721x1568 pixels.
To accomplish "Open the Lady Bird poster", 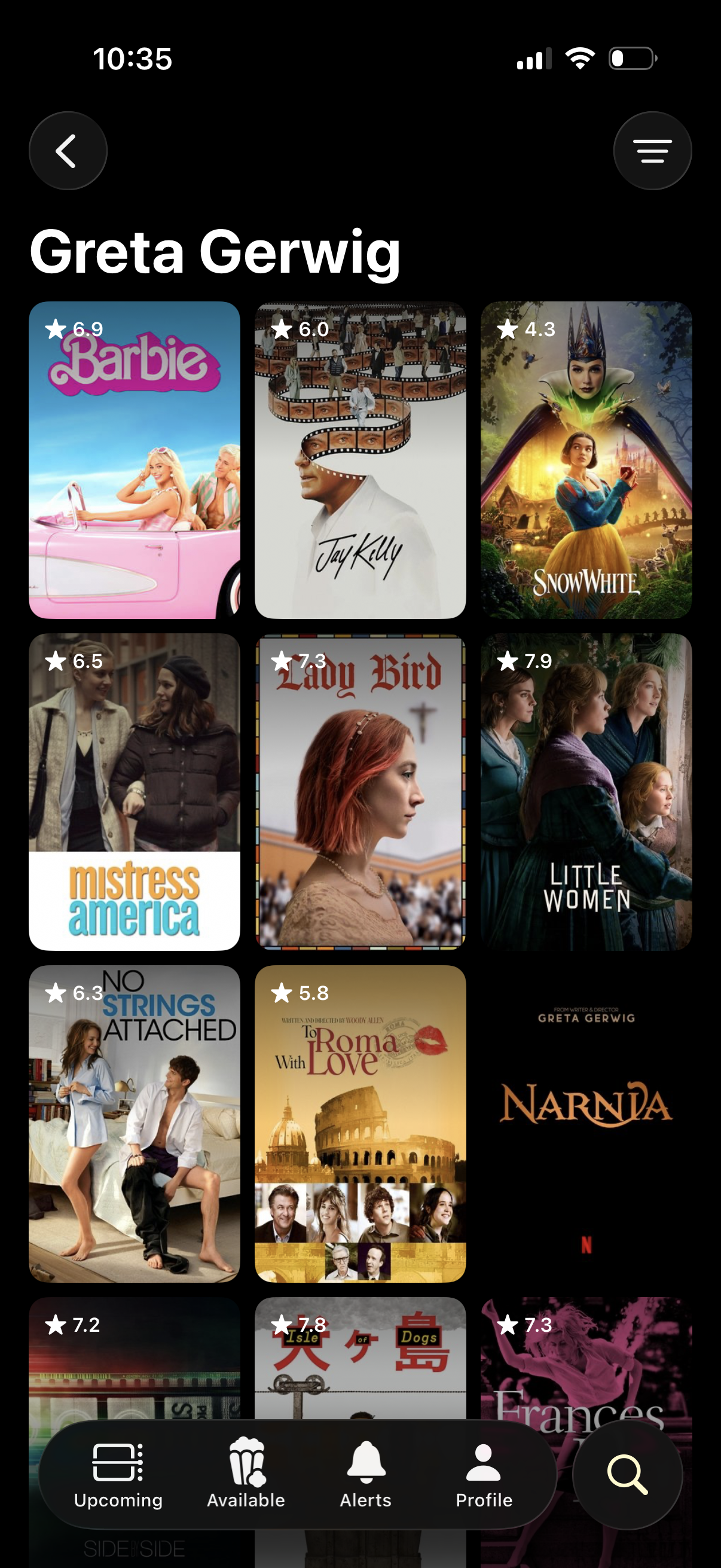I will point(359,791).
